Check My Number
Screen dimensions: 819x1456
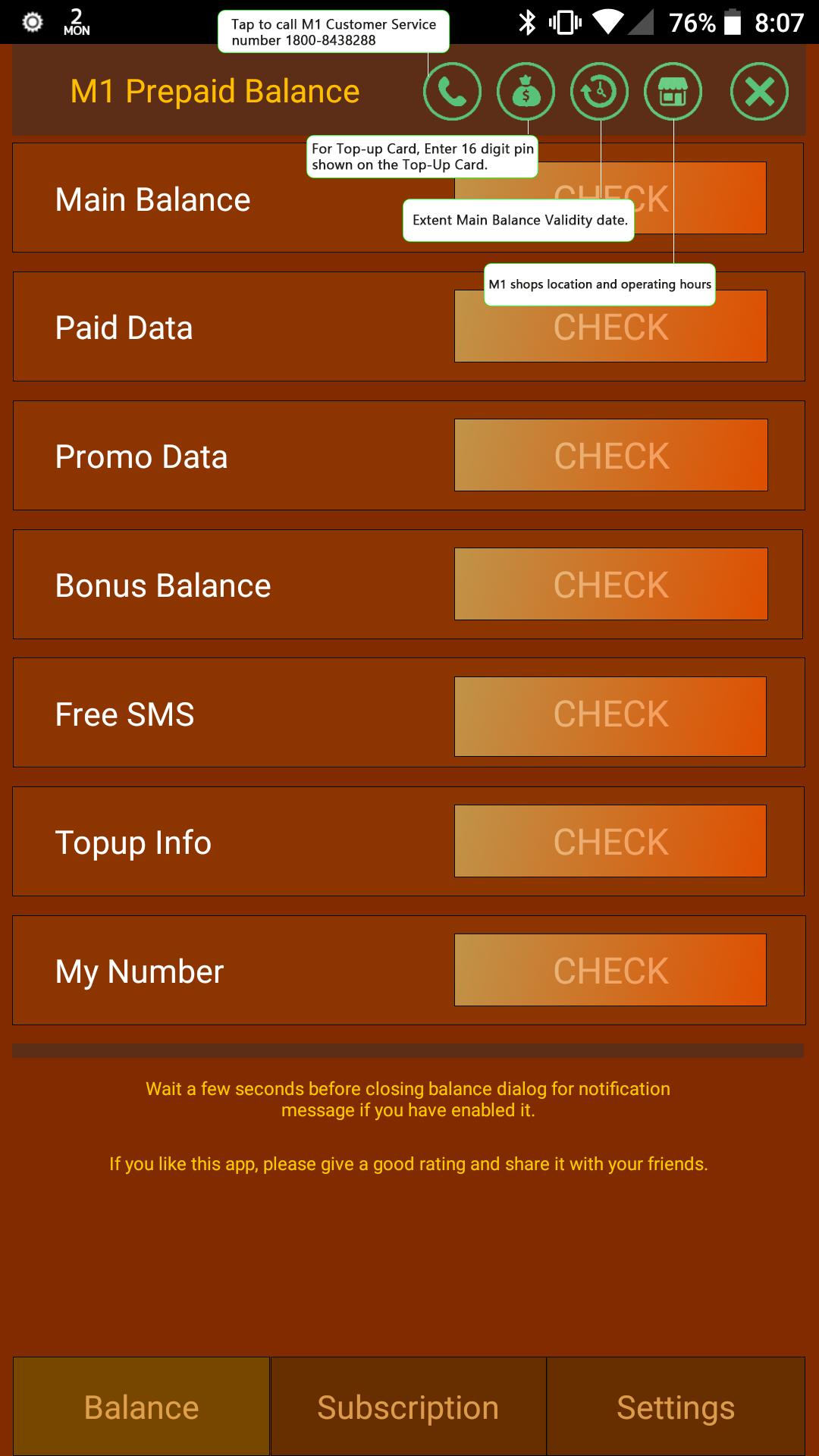pos(610,970)
